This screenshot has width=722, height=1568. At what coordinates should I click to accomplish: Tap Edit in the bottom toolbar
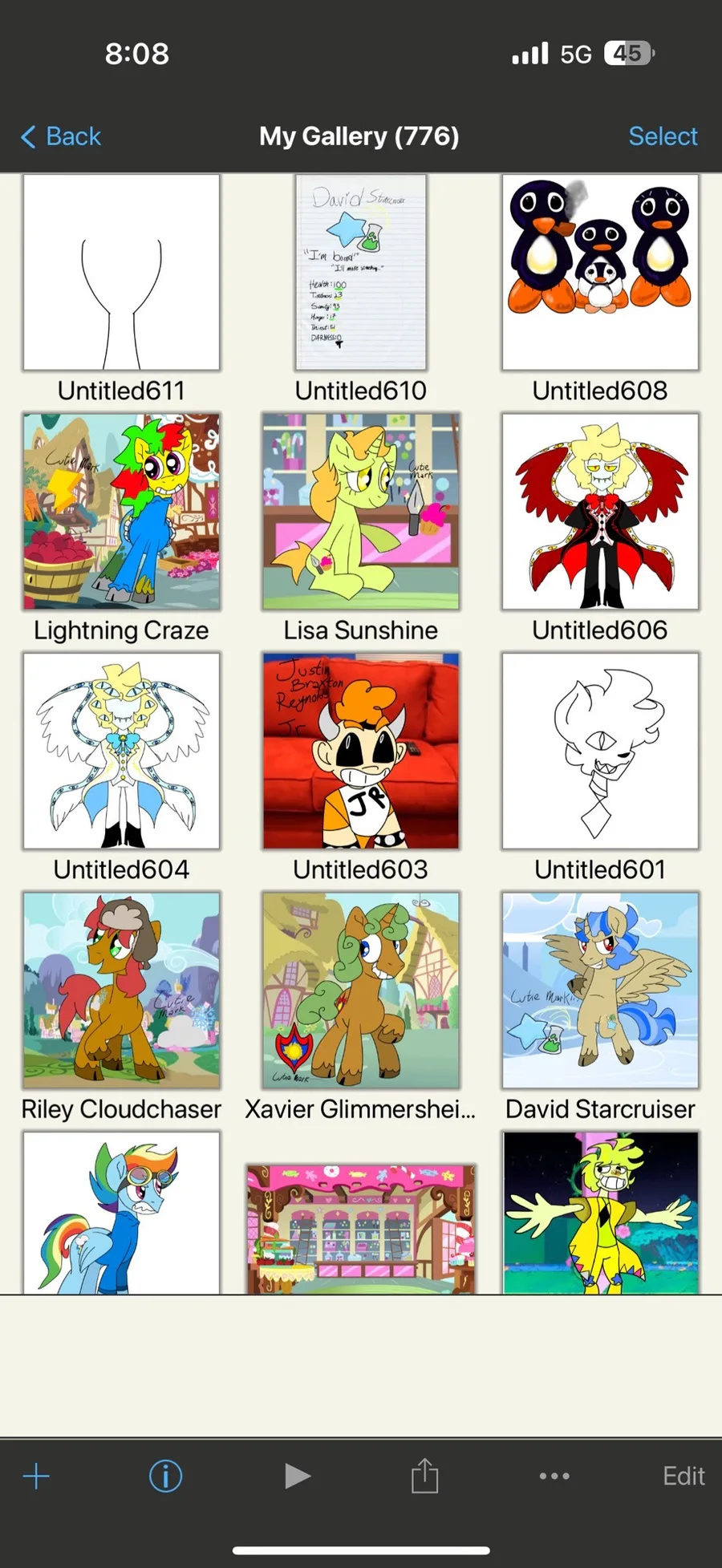point(683,1476)
